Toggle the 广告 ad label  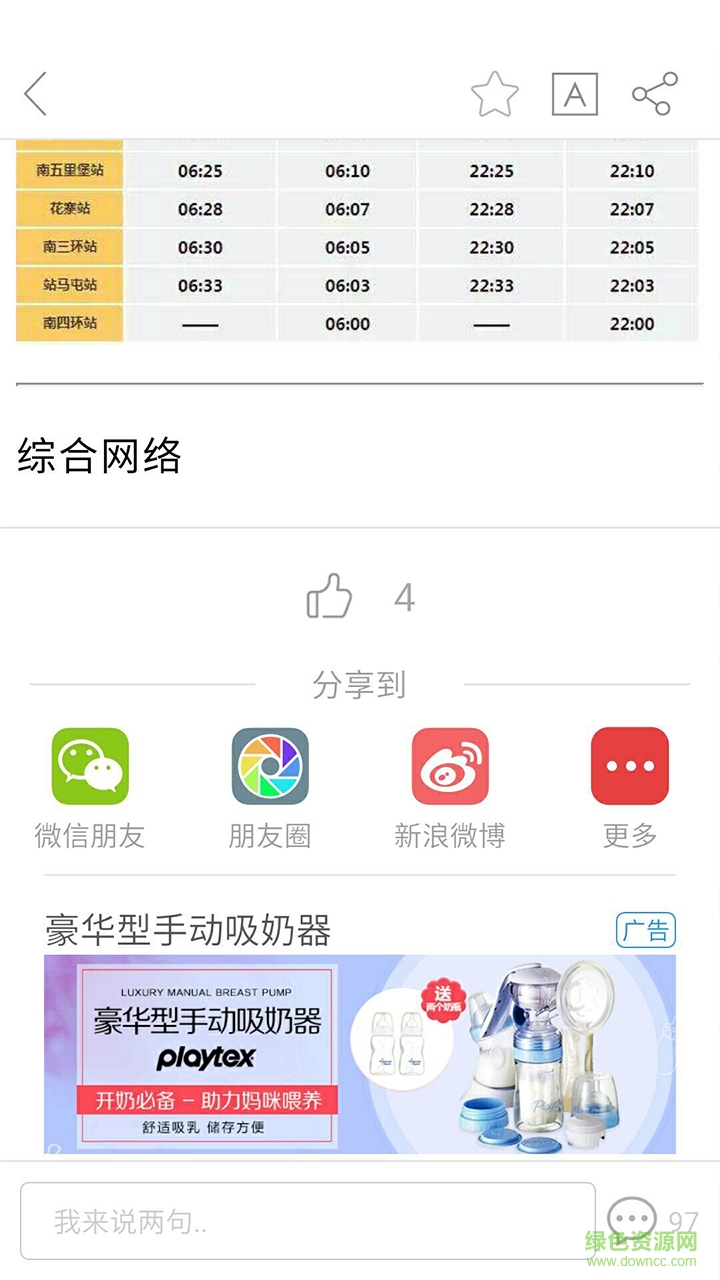coord(648,930)
